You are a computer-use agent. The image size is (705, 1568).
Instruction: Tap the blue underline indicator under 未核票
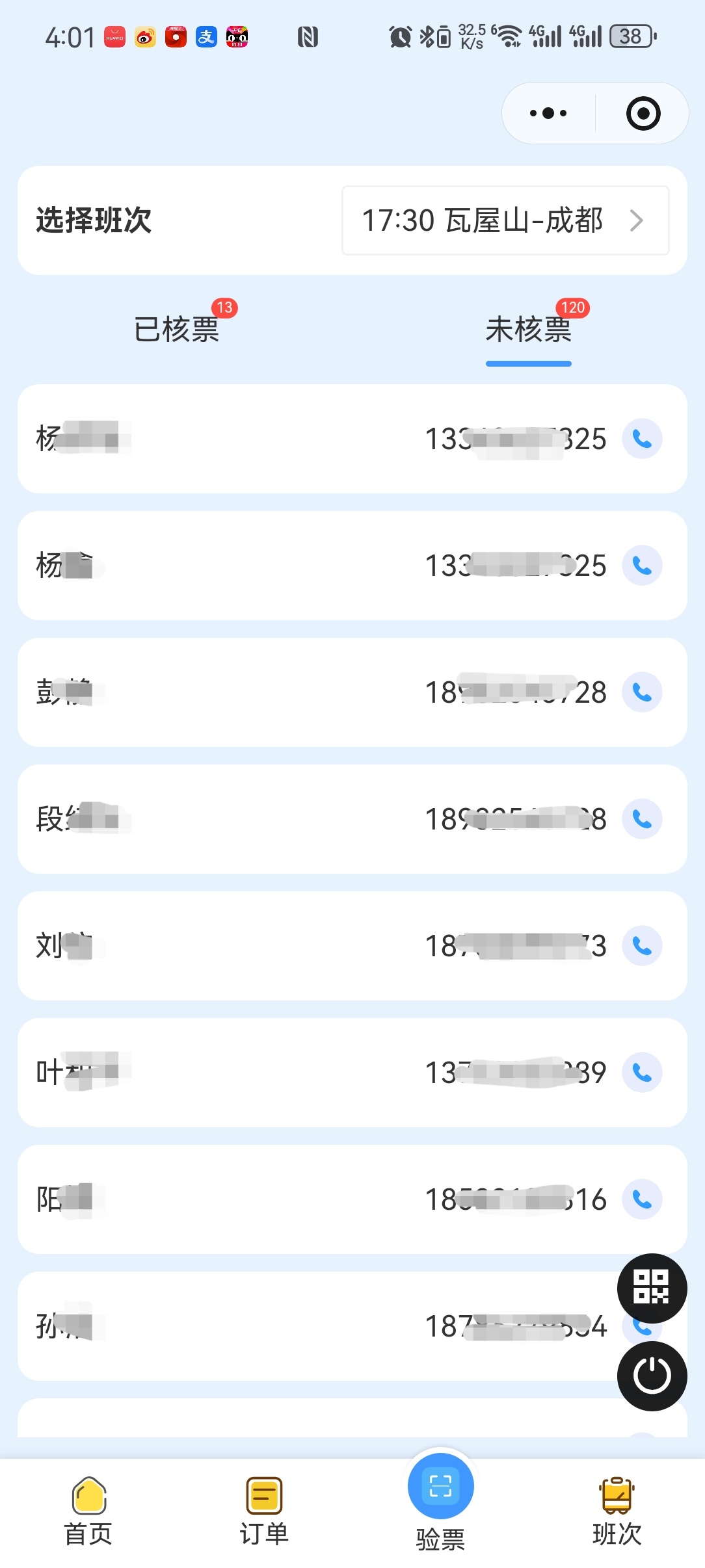coord(529,365)
